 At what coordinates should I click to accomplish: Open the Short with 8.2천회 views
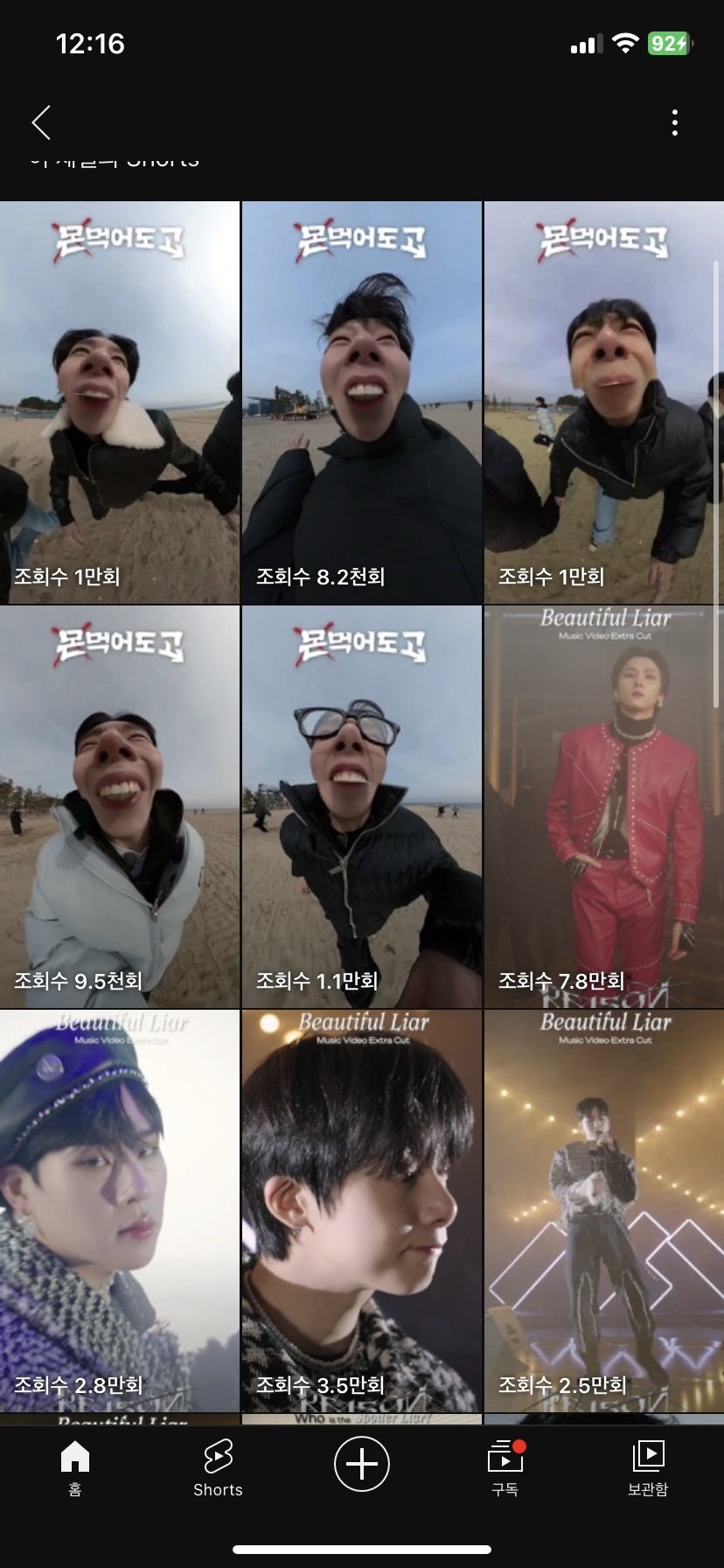tap(361, 402)
